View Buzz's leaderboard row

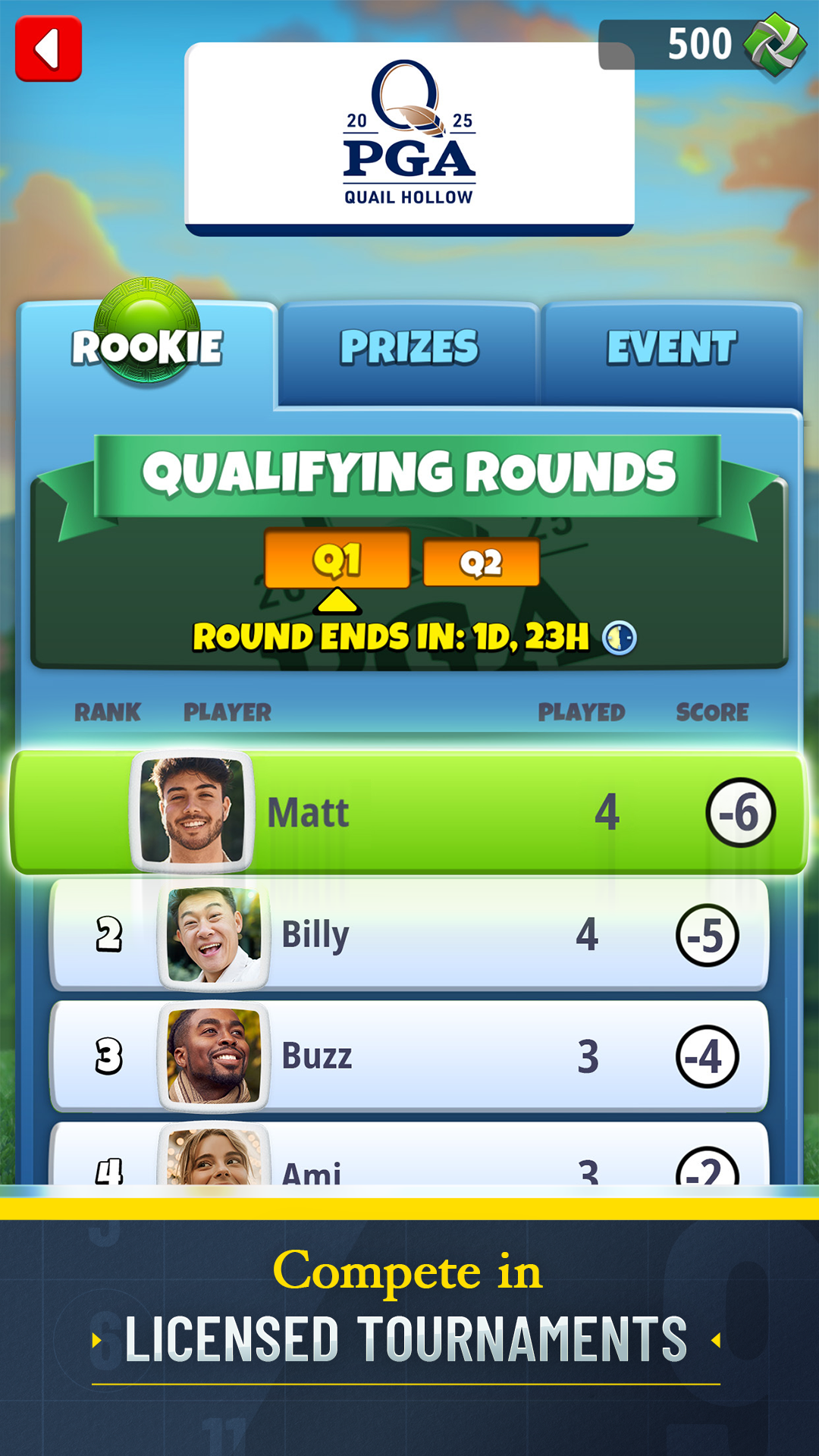coord(409,1056)
